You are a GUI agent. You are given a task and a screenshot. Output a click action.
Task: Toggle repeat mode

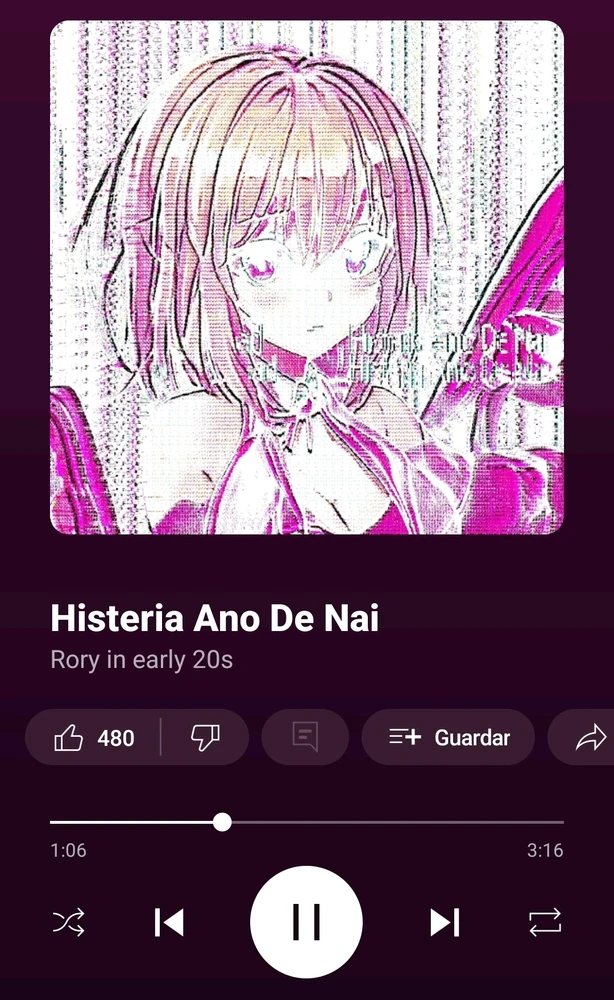tap(545, 922)
